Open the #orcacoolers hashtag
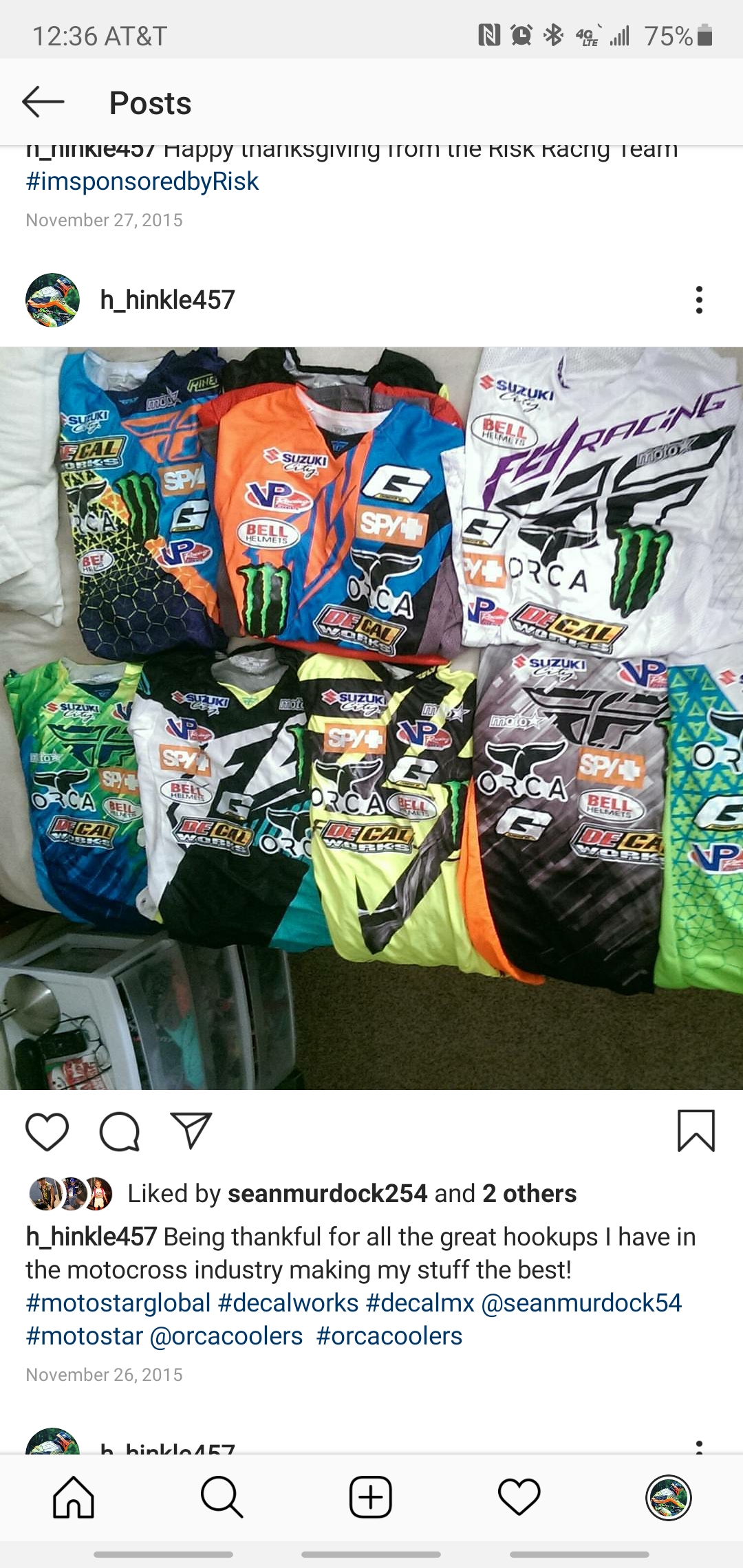The image size is (743, 1568). 389,1336
